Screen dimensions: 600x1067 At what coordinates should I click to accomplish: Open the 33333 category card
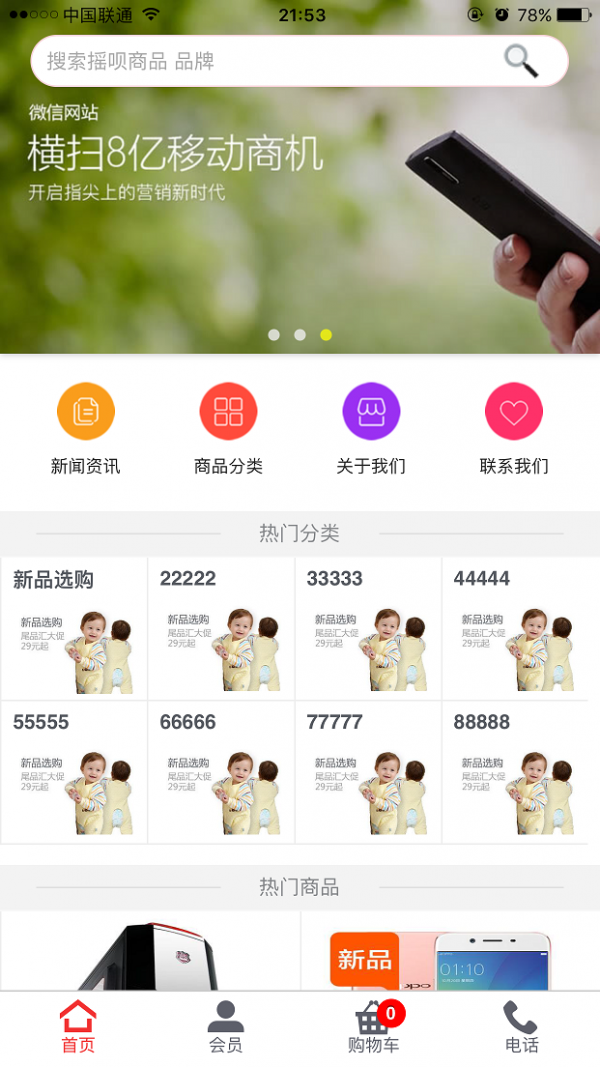tap(368, 629)
